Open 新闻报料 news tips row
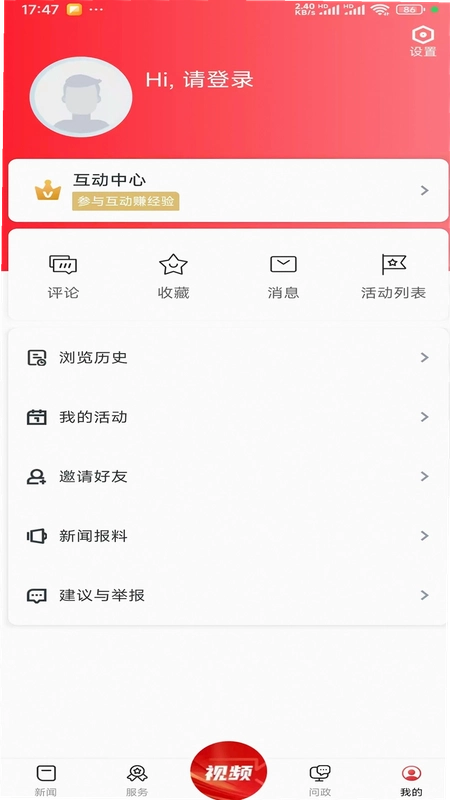 pyautogui.click(x=229, y=536)
